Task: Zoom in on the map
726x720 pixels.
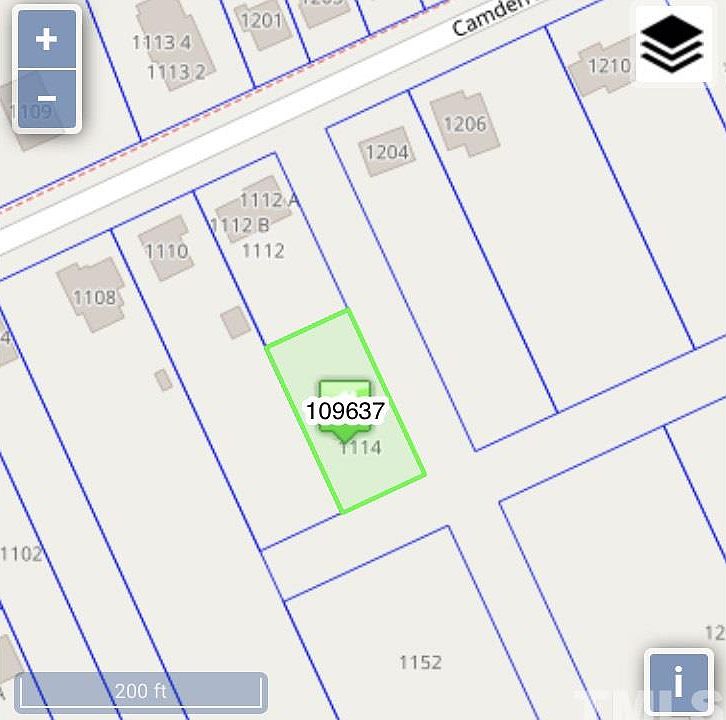Action: [46, 40]
